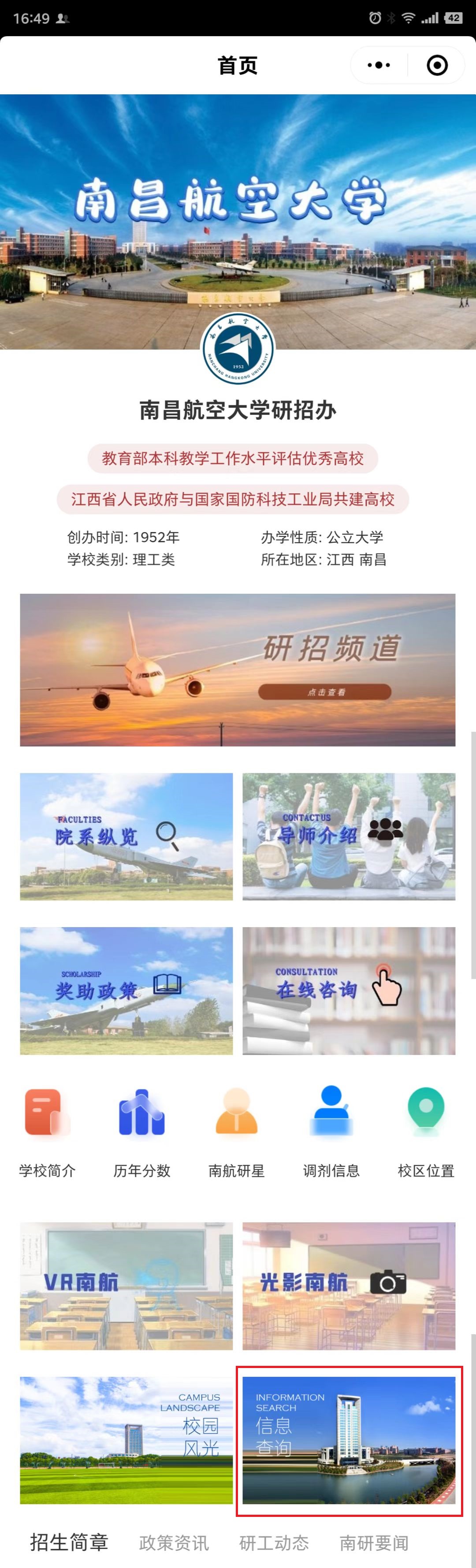Launch the VR南航 tile

(126, 1286)
